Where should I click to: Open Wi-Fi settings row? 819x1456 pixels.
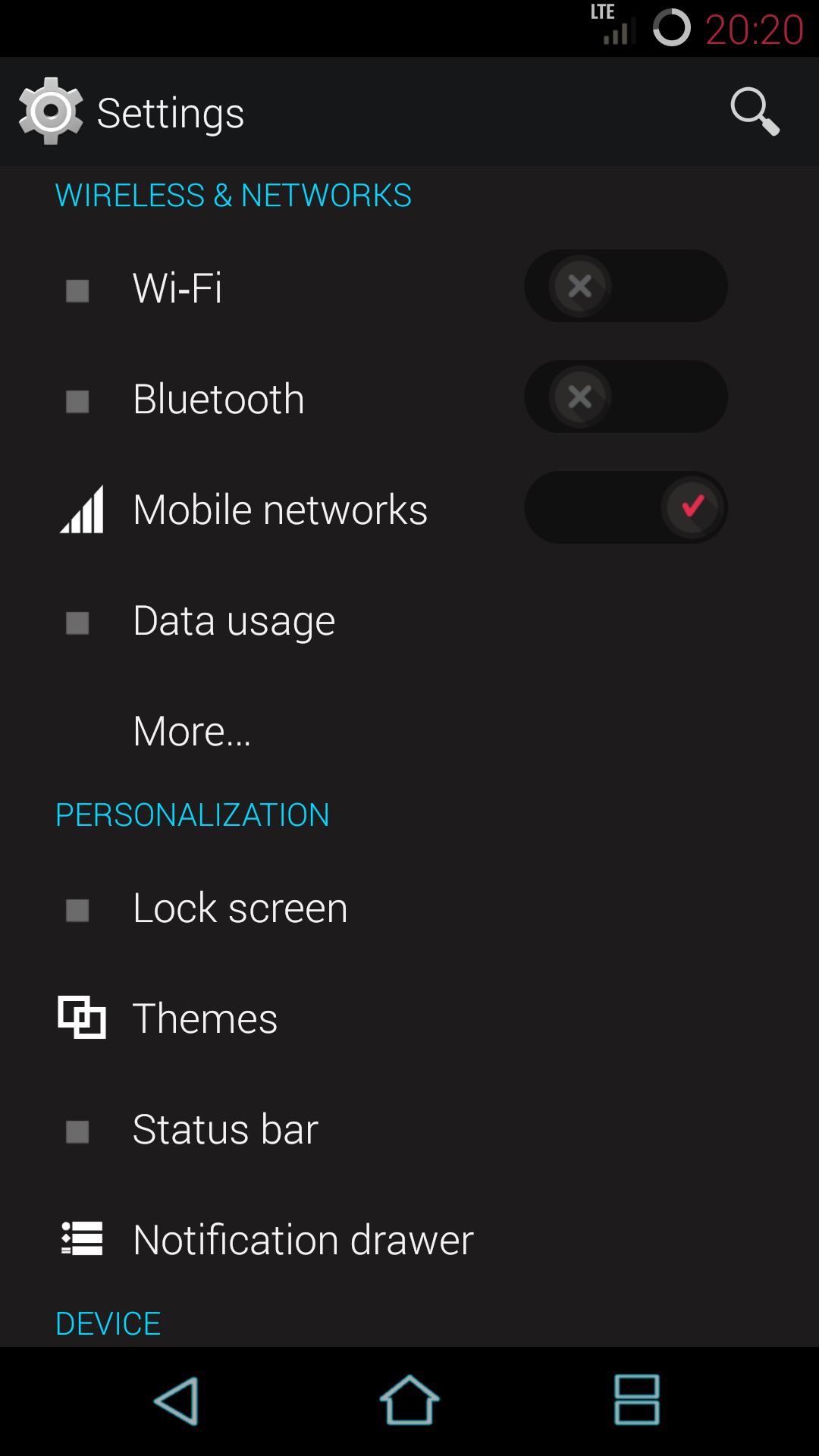pyautogui.click(x=409, y=287)
